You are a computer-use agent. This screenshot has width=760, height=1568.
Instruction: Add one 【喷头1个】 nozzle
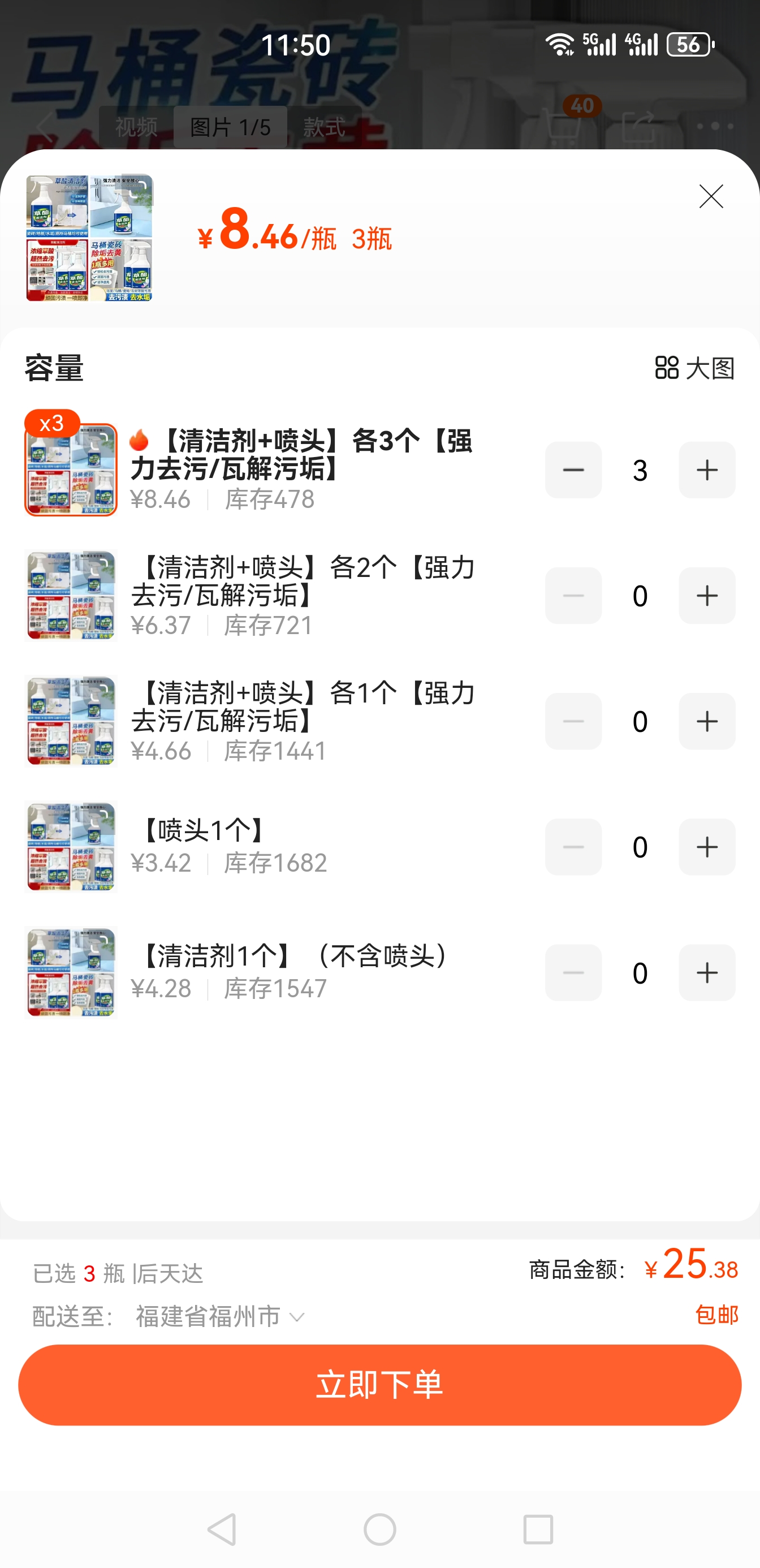(706, 847)
